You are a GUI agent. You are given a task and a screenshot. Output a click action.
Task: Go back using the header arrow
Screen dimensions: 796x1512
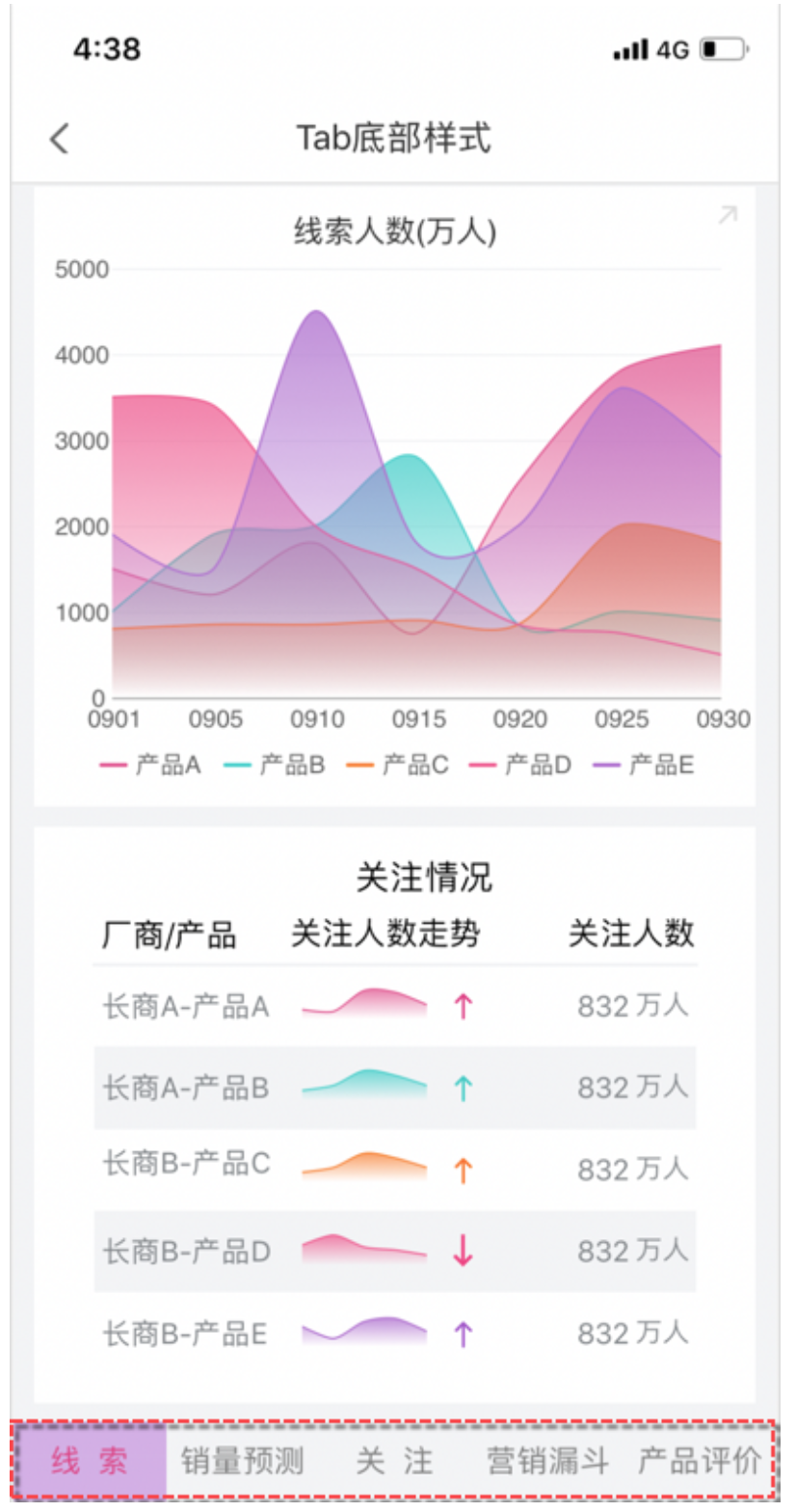pyautogui.click(x=60, y=139)
